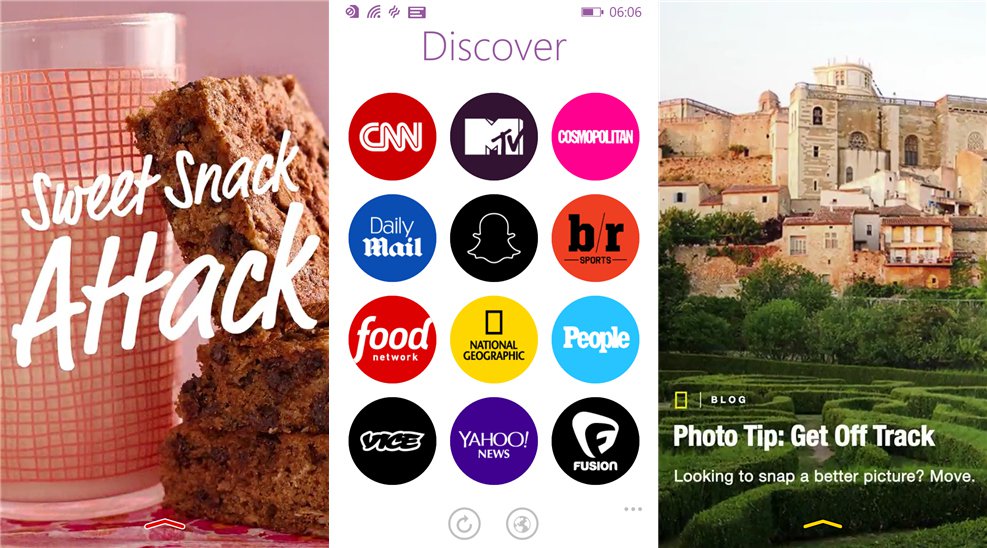This screenshot has width=987, height=548.
Task: Expand the three-dots more menu
Action: point(632,509)
